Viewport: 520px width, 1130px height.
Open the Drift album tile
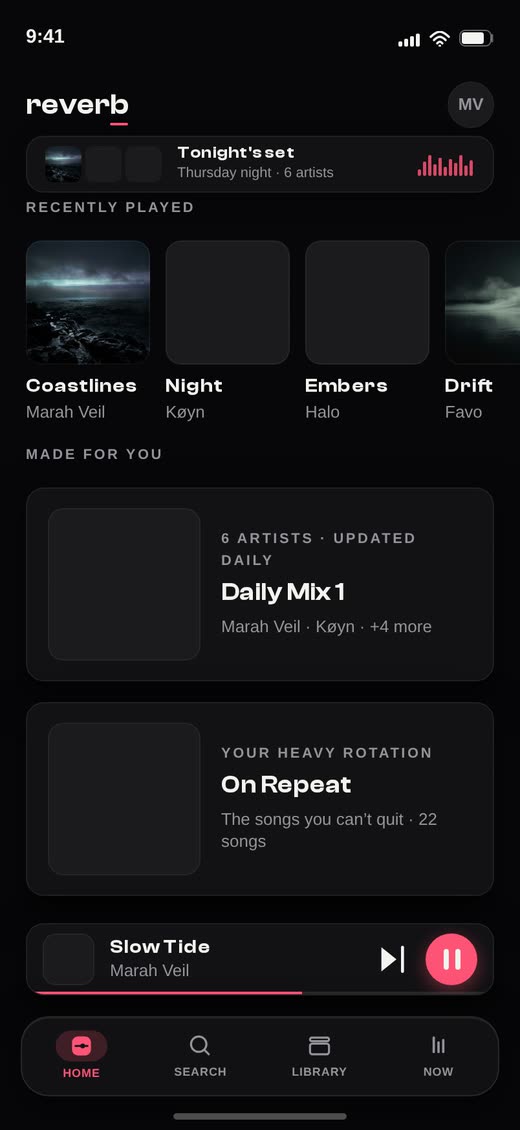click(x=482, y=331)
